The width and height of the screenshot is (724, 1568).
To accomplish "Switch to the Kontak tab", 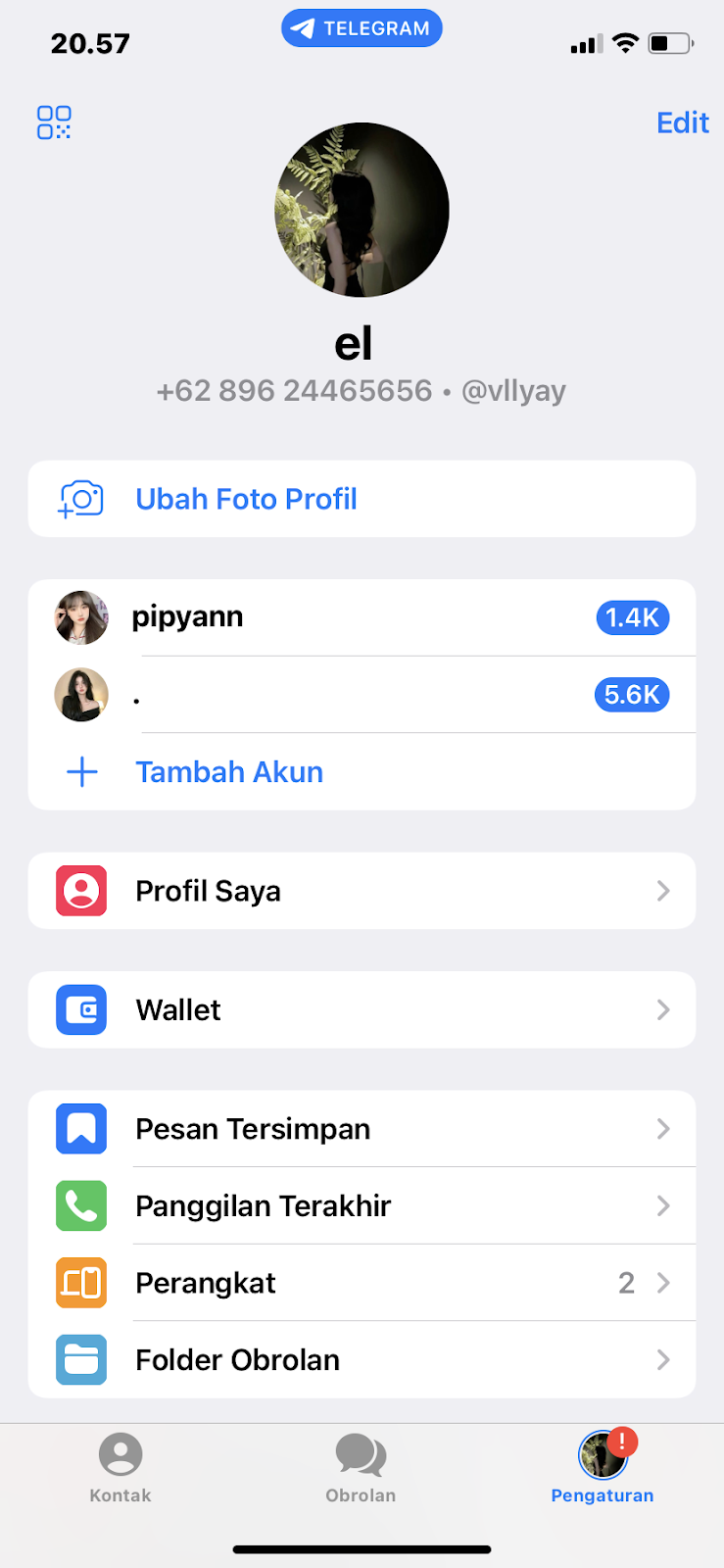I will click(121, 1467).
